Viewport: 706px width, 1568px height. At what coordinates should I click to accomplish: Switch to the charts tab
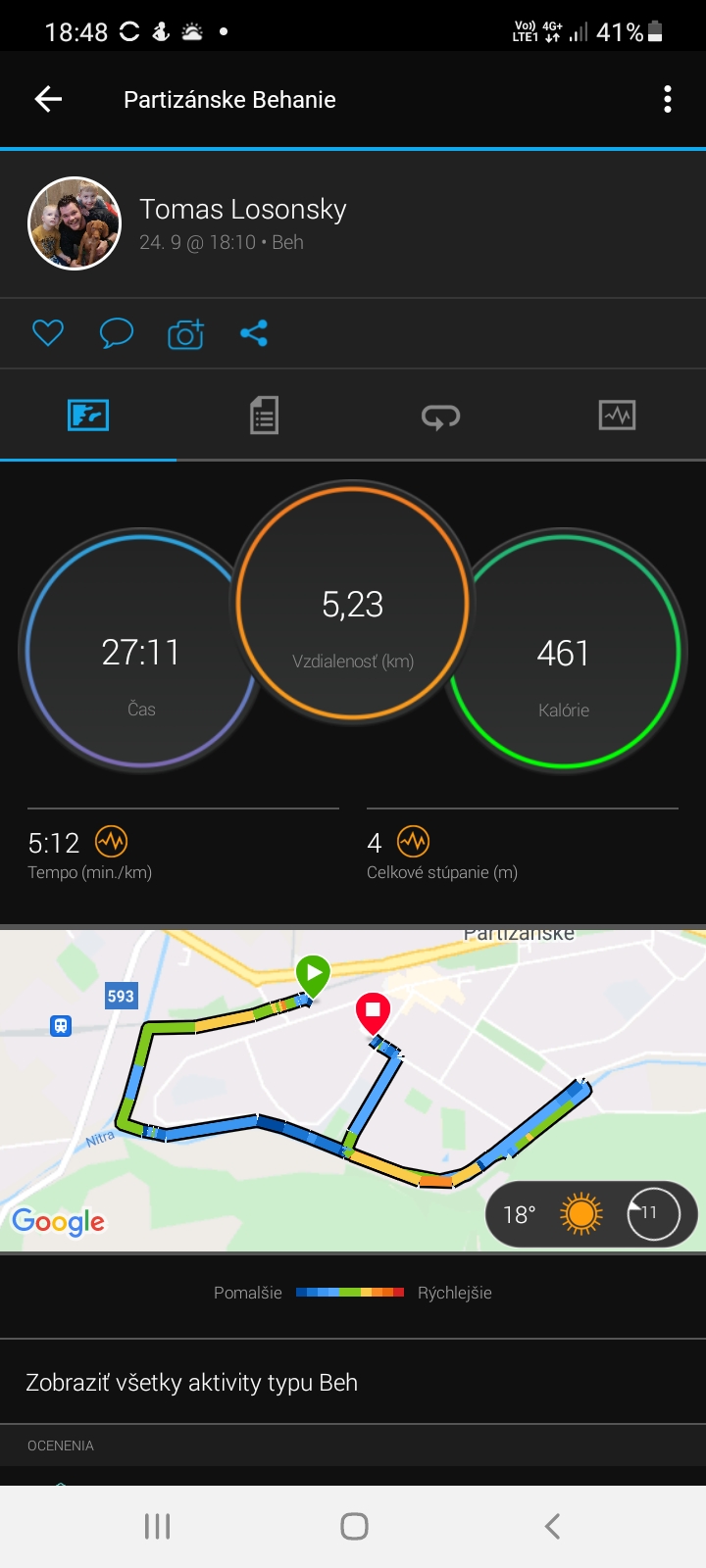click(x=618, y=416)
